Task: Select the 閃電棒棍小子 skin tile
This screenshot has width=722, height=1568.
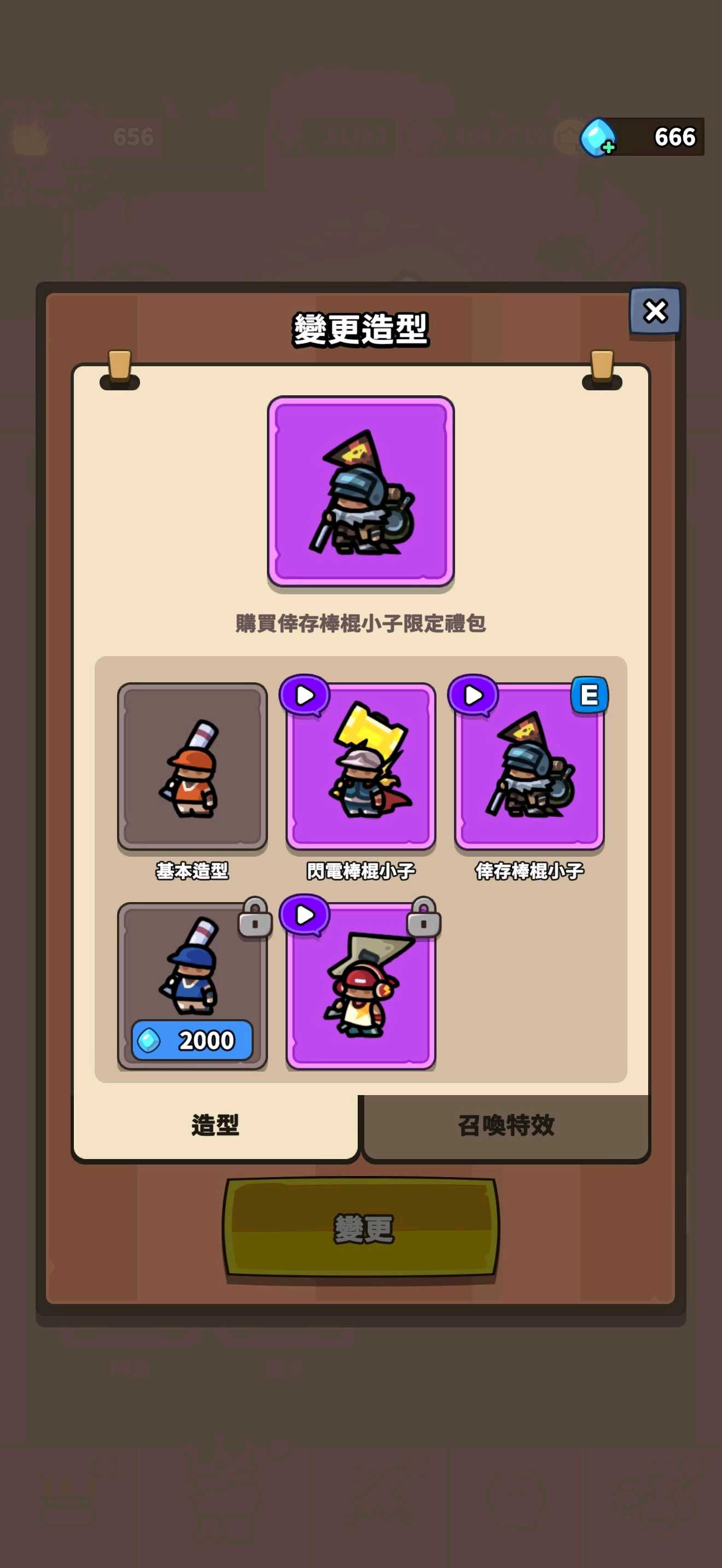Action: tap(360, 766)
